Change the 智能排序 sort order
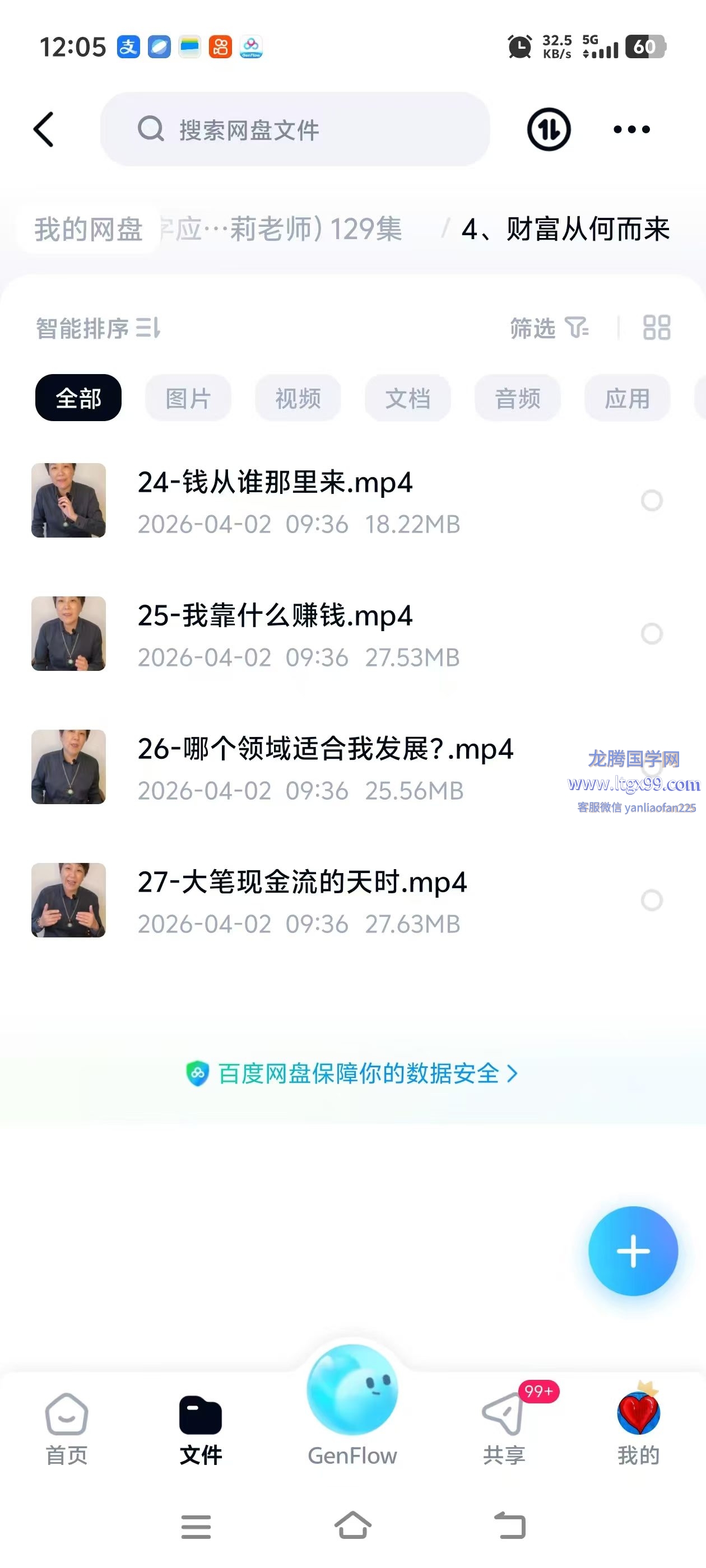This screenshot has height=1568, width=706. pyautogui.click(x=98, y=328)
